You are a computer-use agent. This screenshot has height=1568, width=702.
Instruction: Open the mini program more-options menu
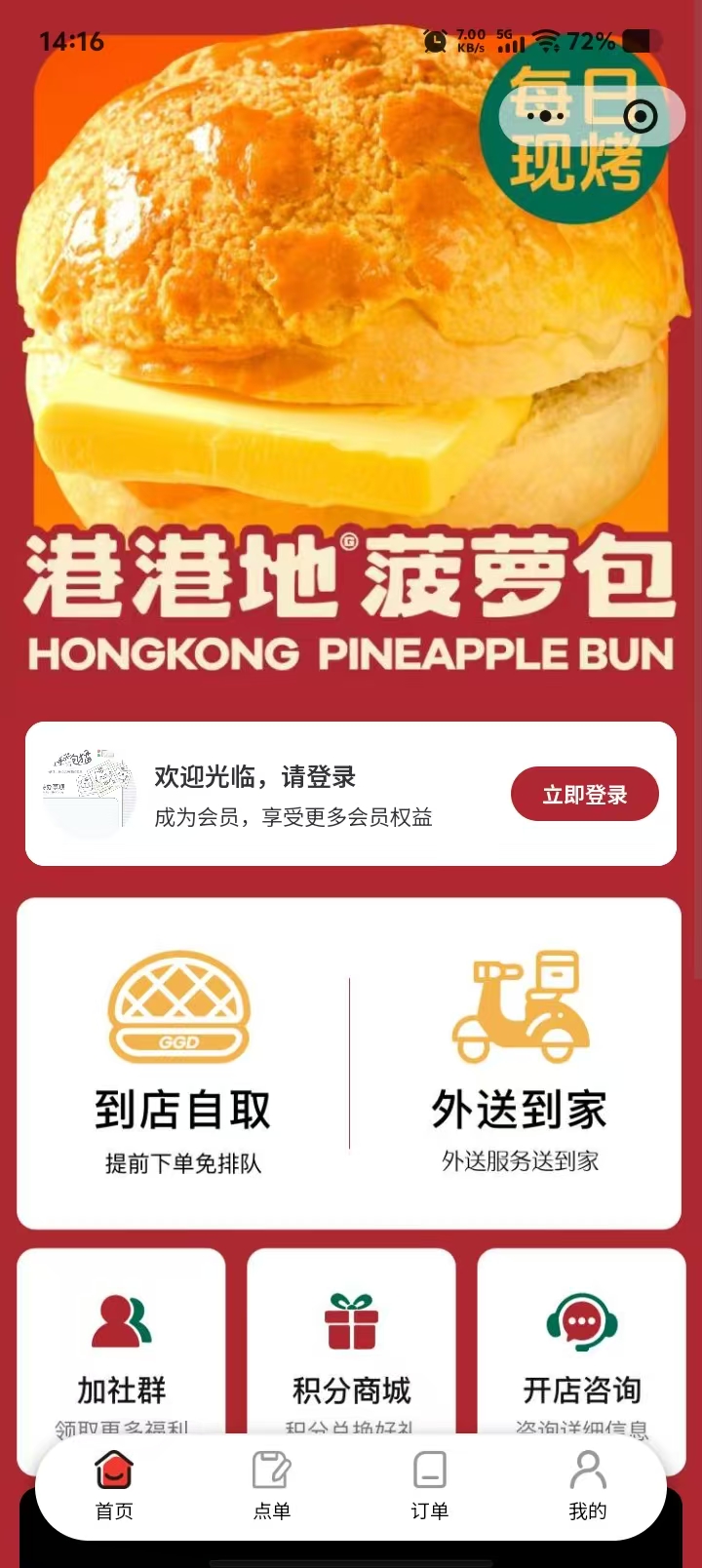546,117
